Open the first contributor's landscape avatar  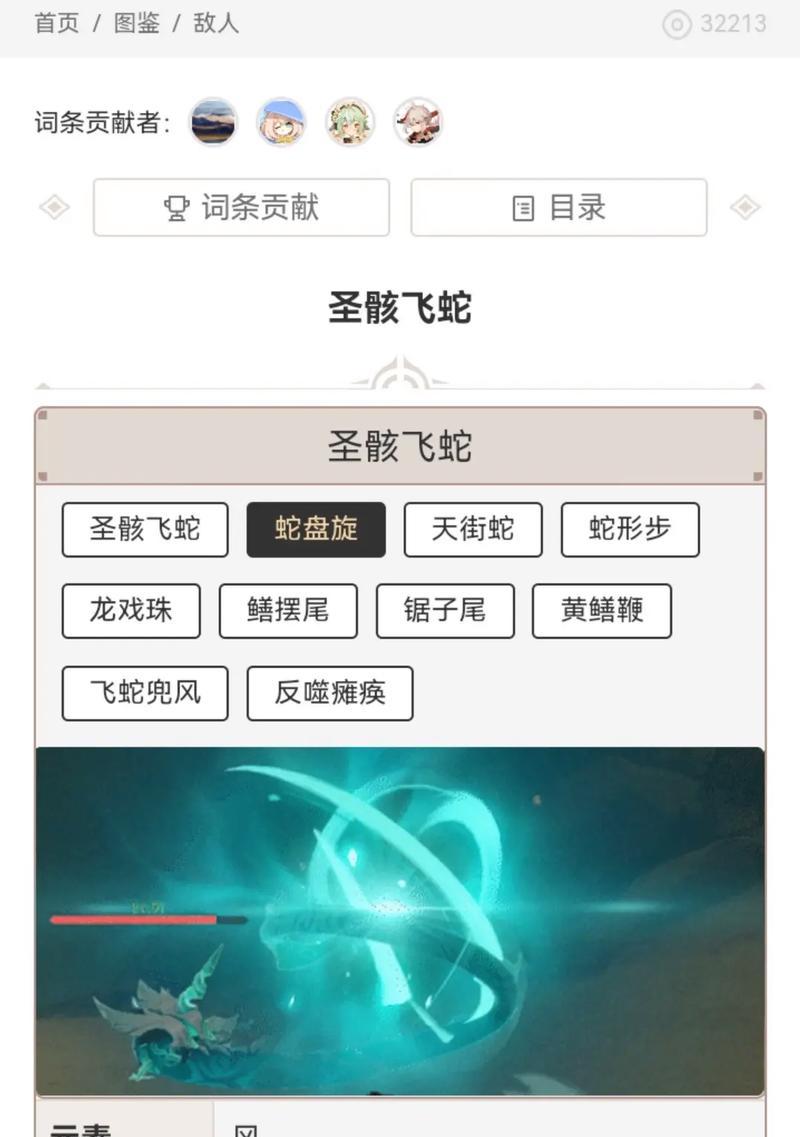coord(213,122)
